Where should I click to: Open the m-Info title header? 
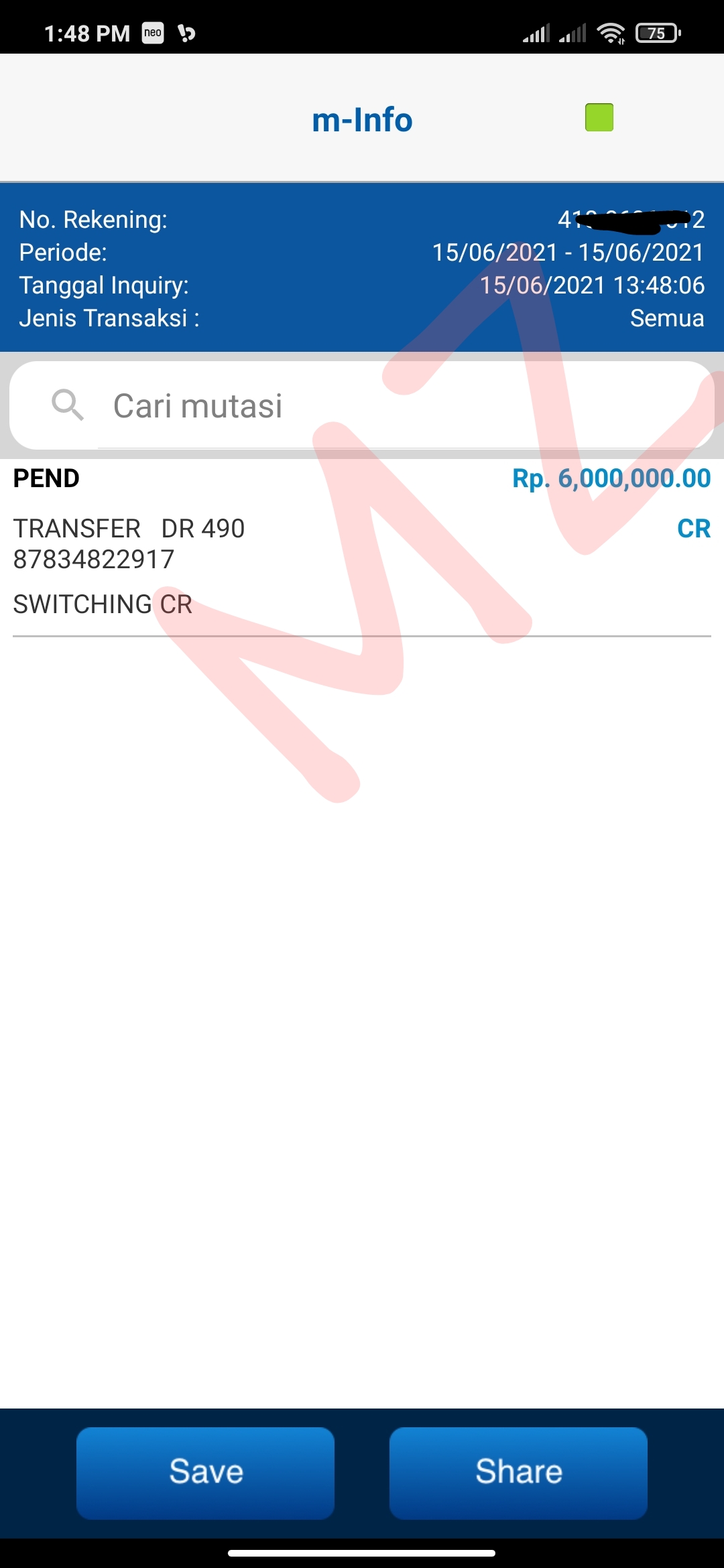362,120
